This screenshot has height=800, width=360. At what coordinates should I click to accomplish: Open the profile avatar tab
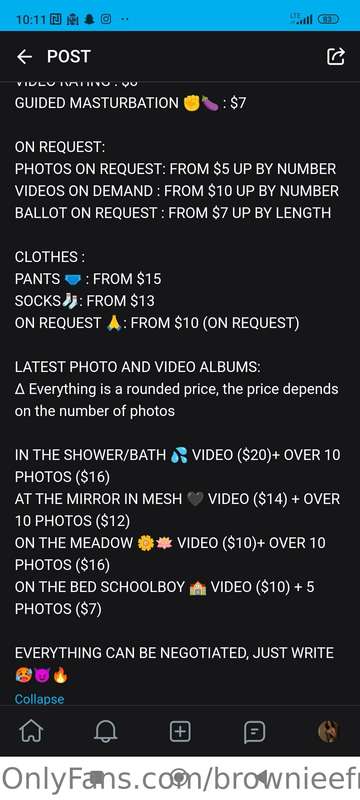coord(328,732)
